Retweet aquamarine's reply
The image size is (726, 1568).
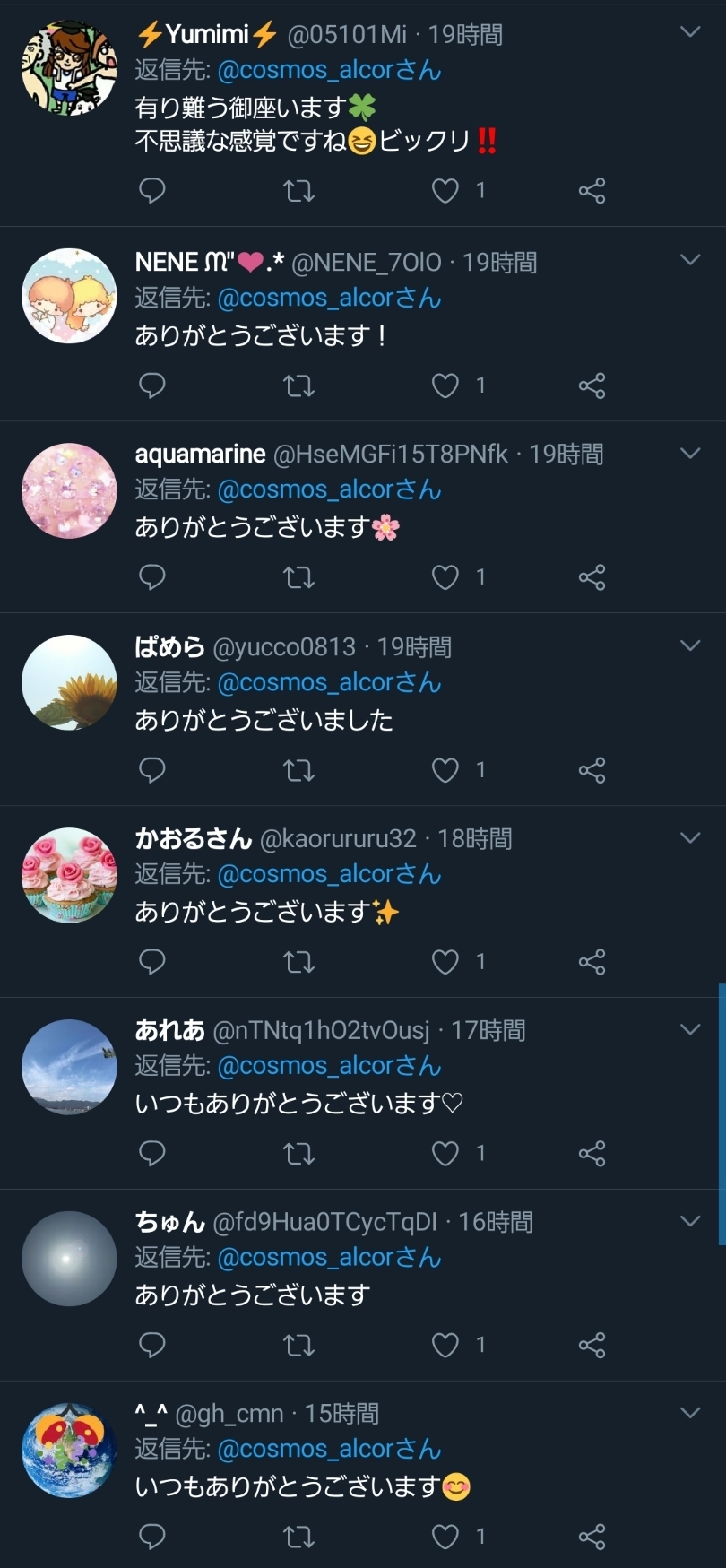click(x=298, y=577)
